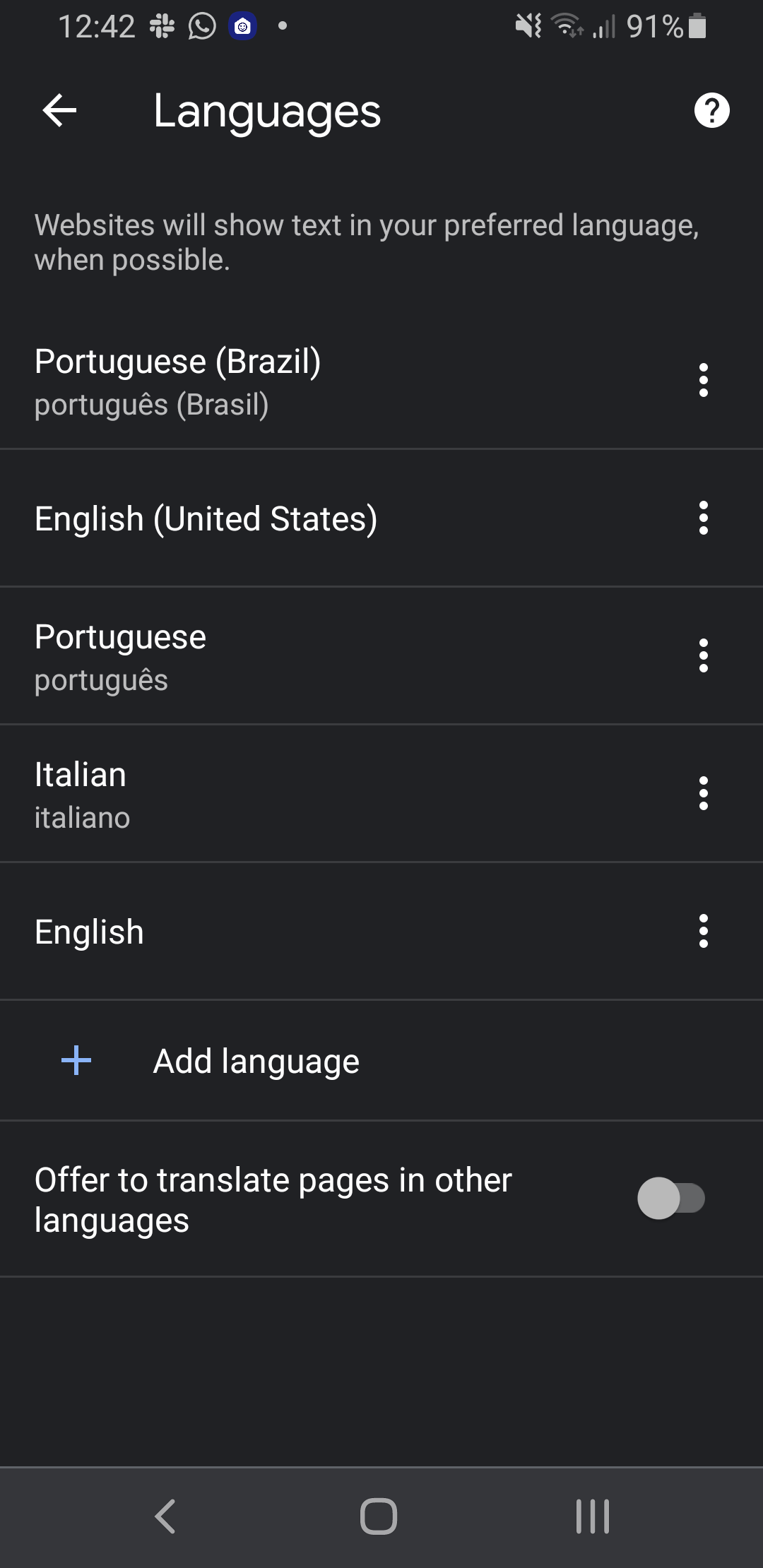Expand Italian language options menu
Image resolution: width=763 pixels, height=1568 pixels.
pyautogui.click(x=704, y=792)
